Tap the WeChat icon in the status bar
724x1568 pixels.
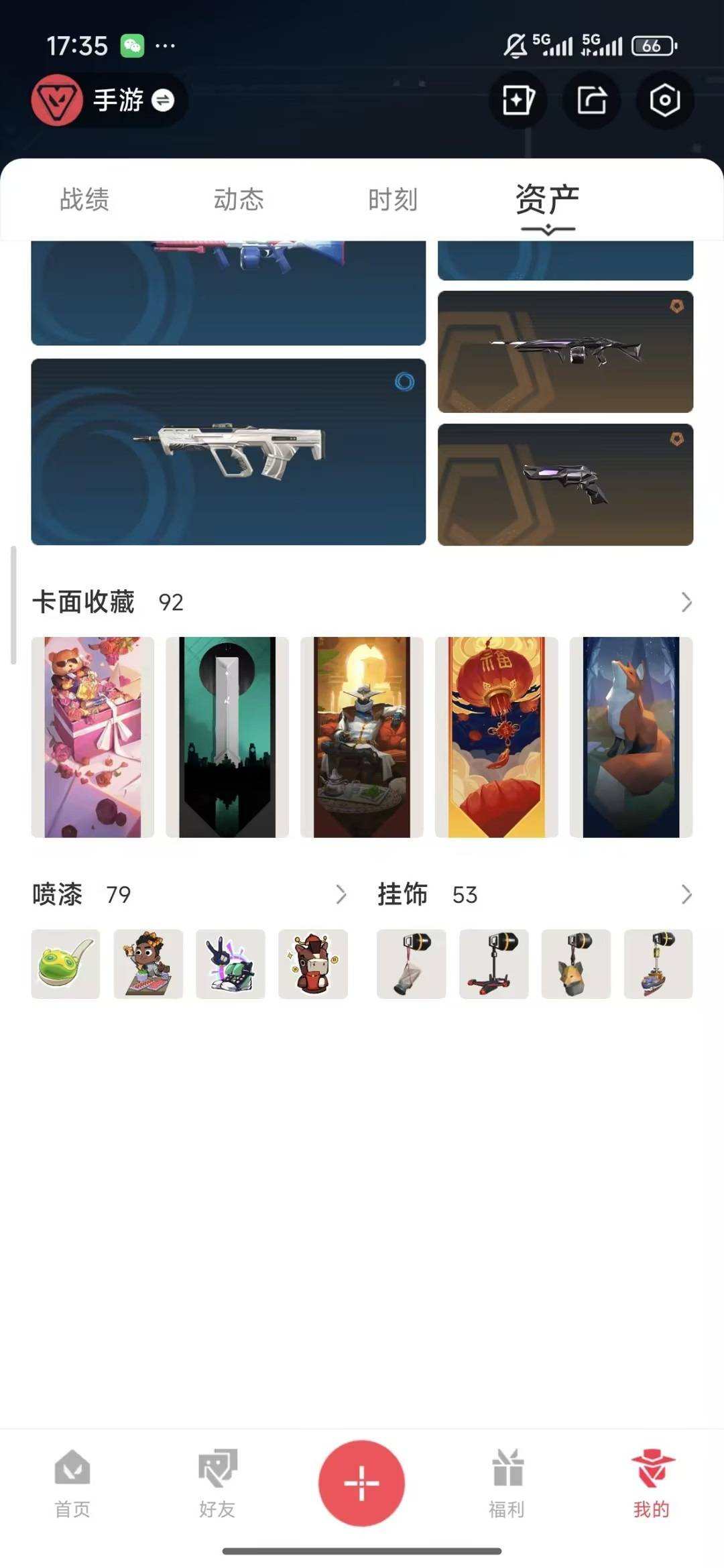[x=133, y=46]
